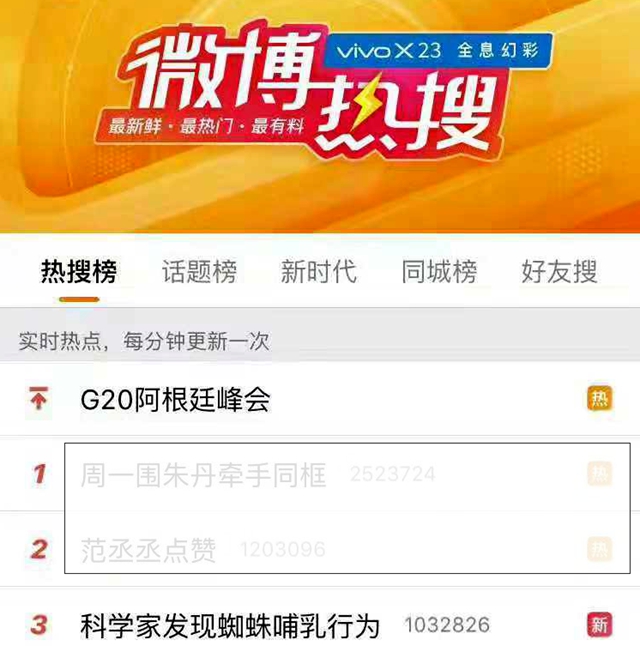The width and height of the screenshot is (640, 646).
Task: Open the G20阿根廷峰会 pinned topic
Action: point(176,400)
